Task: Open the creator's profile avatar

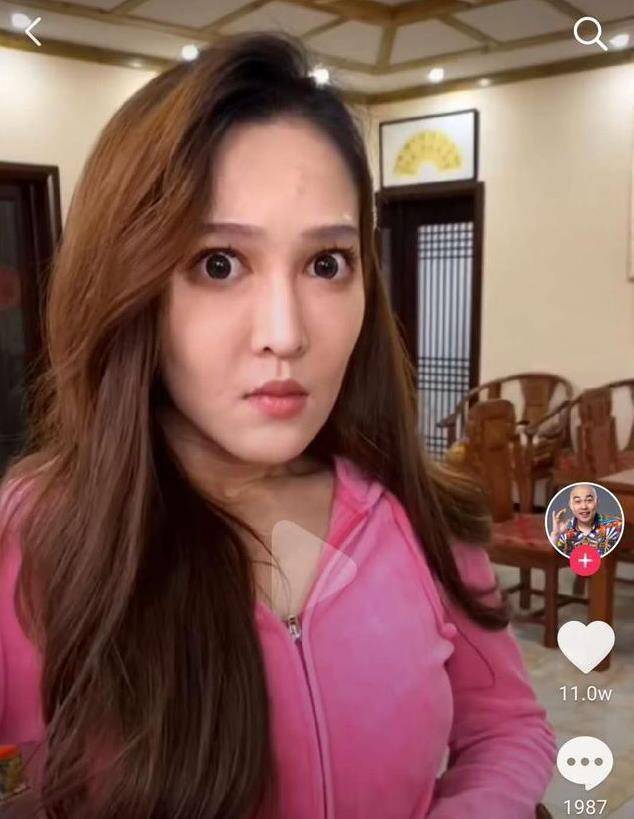Action: (584, 520)
